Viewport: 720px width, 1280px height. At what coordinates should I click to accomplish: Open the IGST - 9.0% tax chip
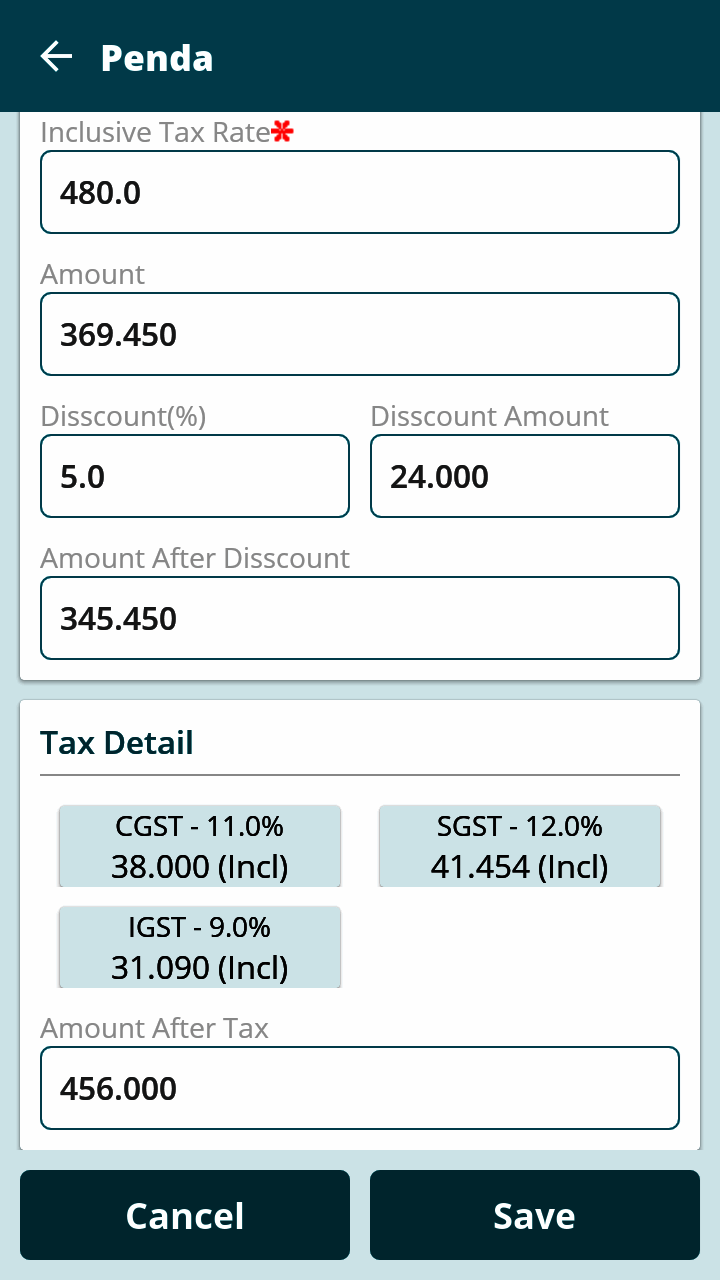[x=200, y=947]
